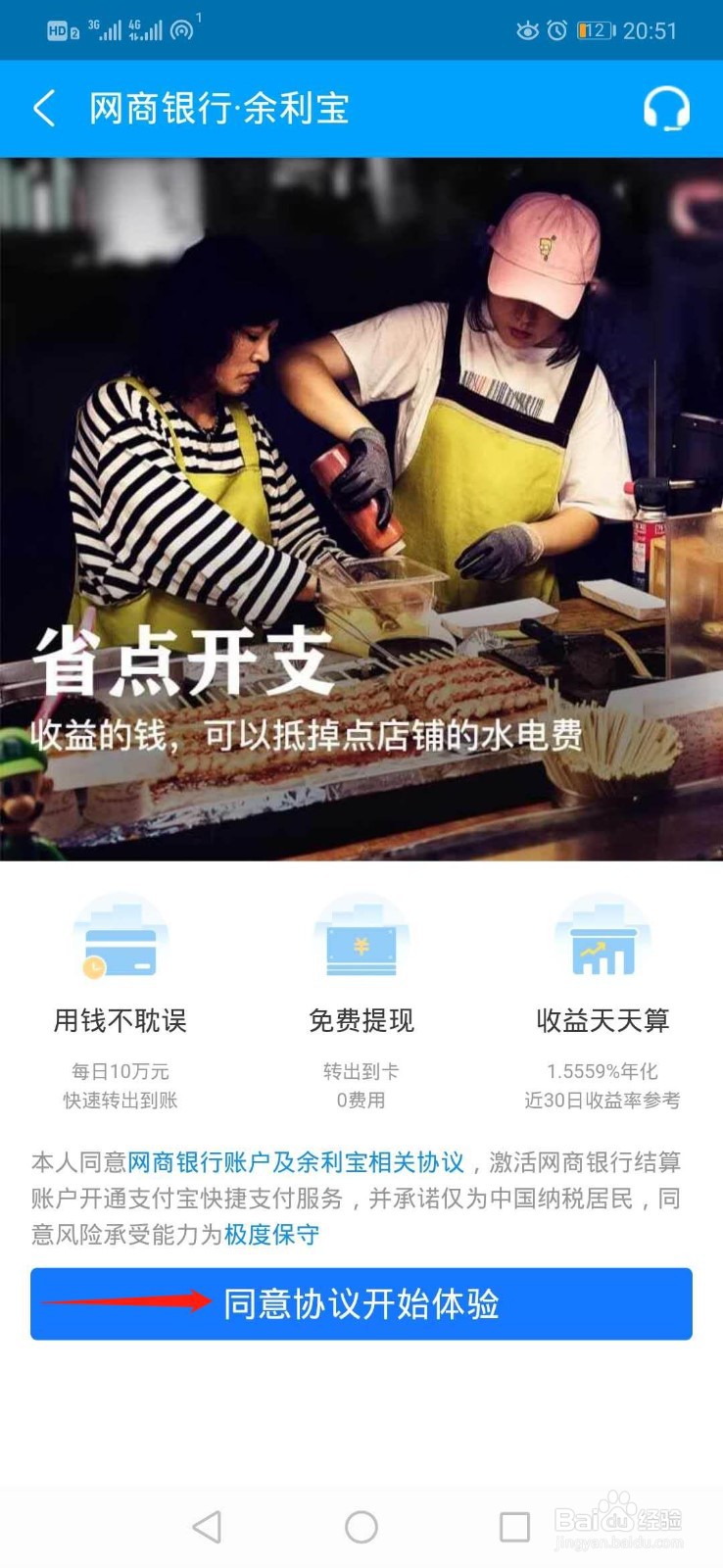This screenshot has width=723, height=1568.
Task: Tap the alarm clock icon in the status bar
Action: (559, 30)
